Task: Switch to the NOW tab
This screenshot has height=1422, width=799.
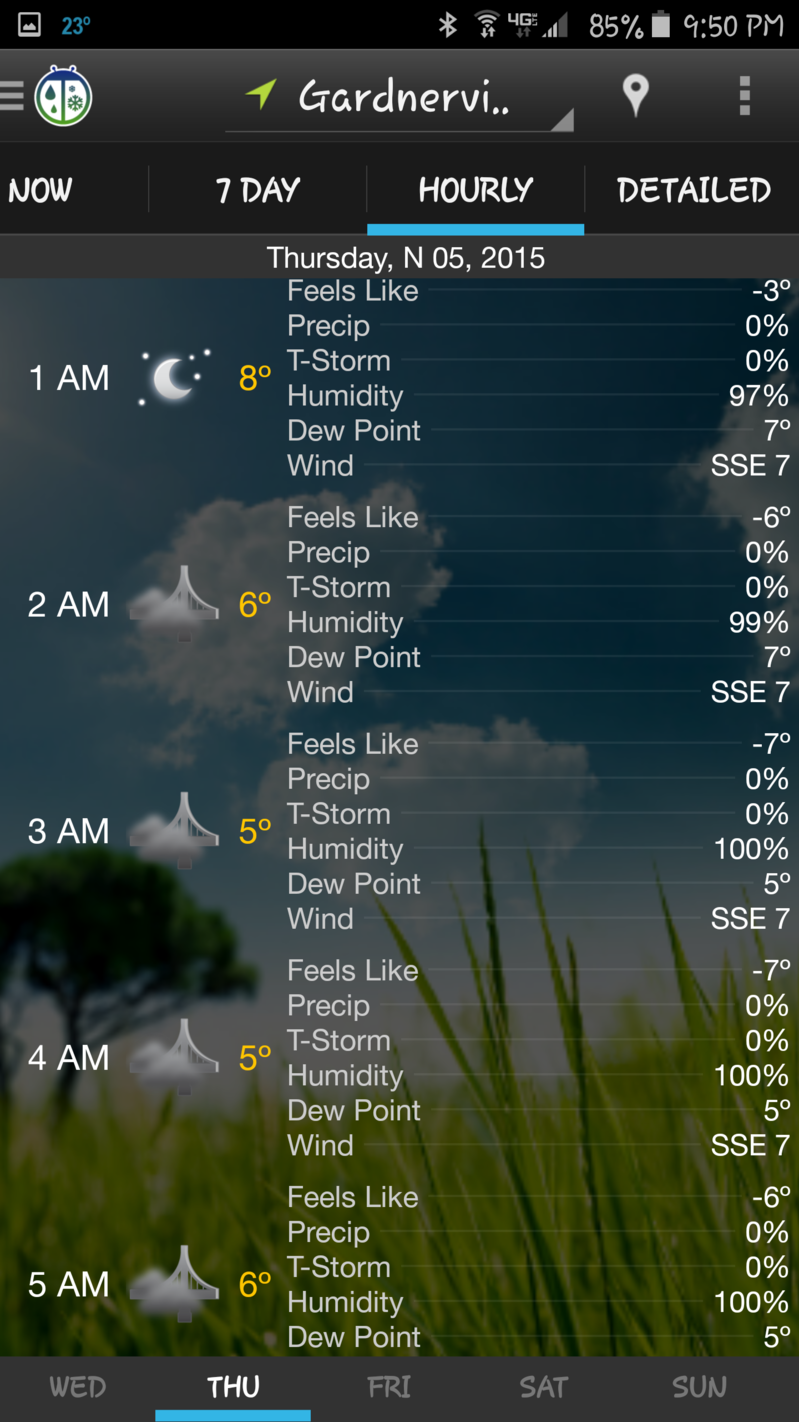Action: 40,190
